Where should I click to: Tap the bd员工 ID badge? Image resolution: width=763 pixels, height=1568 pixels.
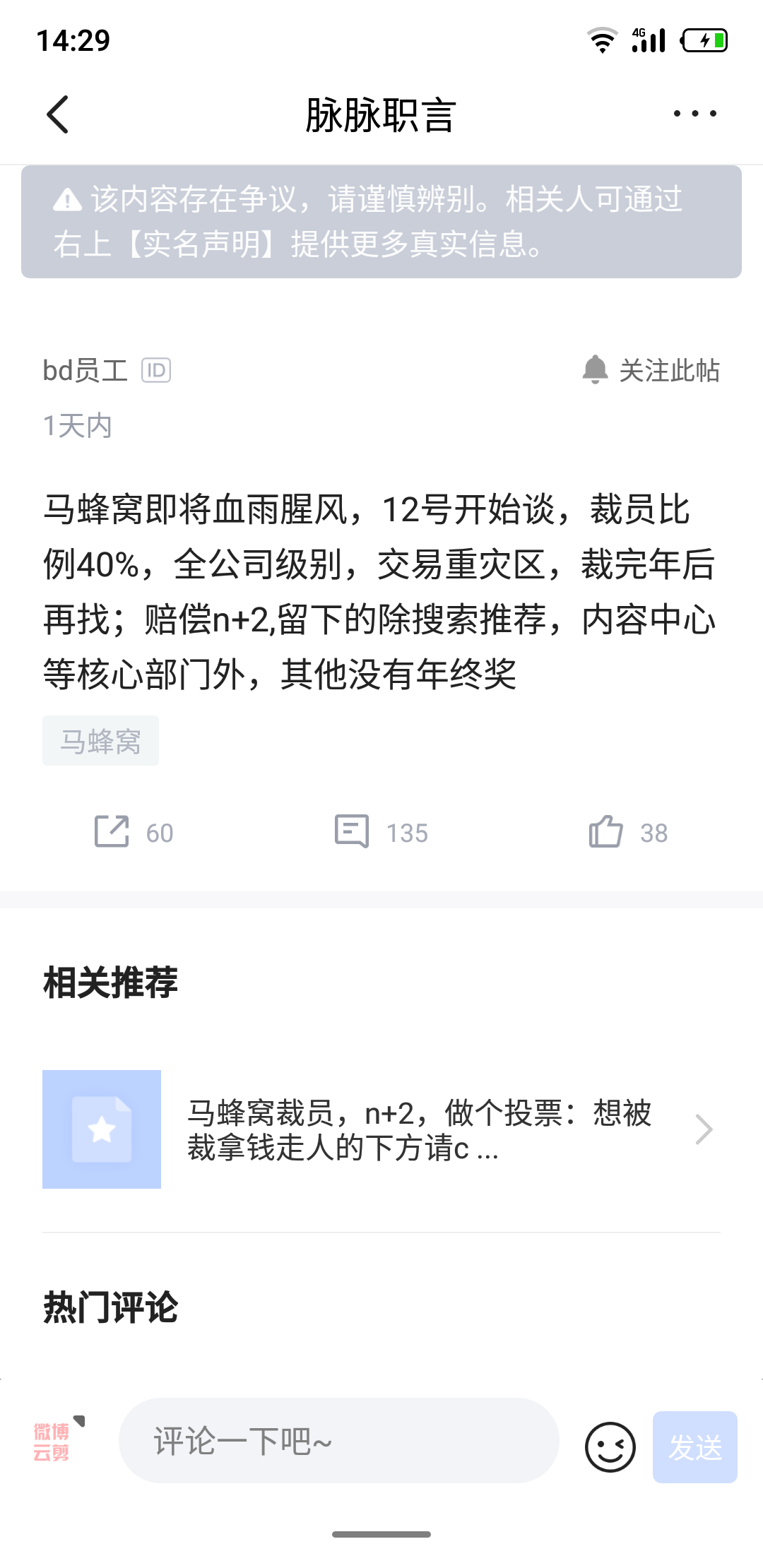click(x=156, y=370)
